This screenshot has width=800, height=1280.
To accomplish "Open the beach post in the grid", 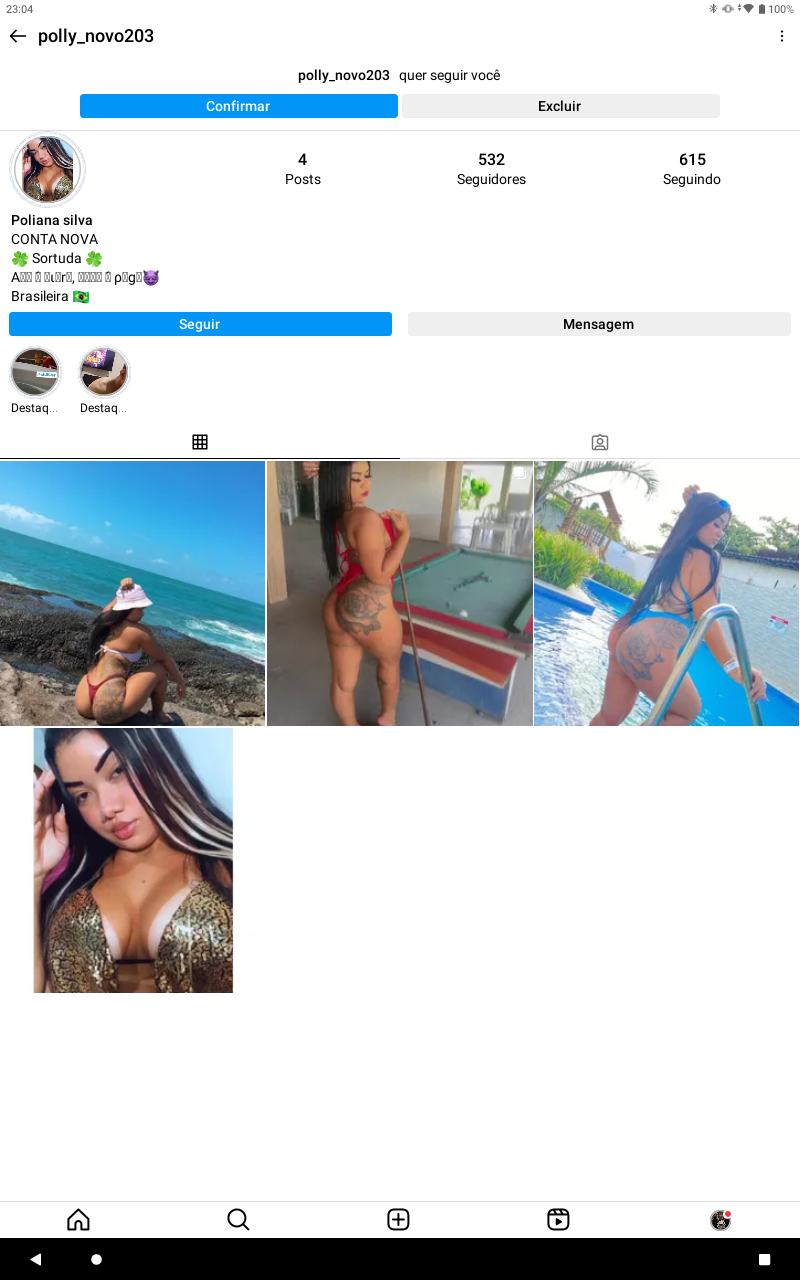I will (x=132, y=593).
